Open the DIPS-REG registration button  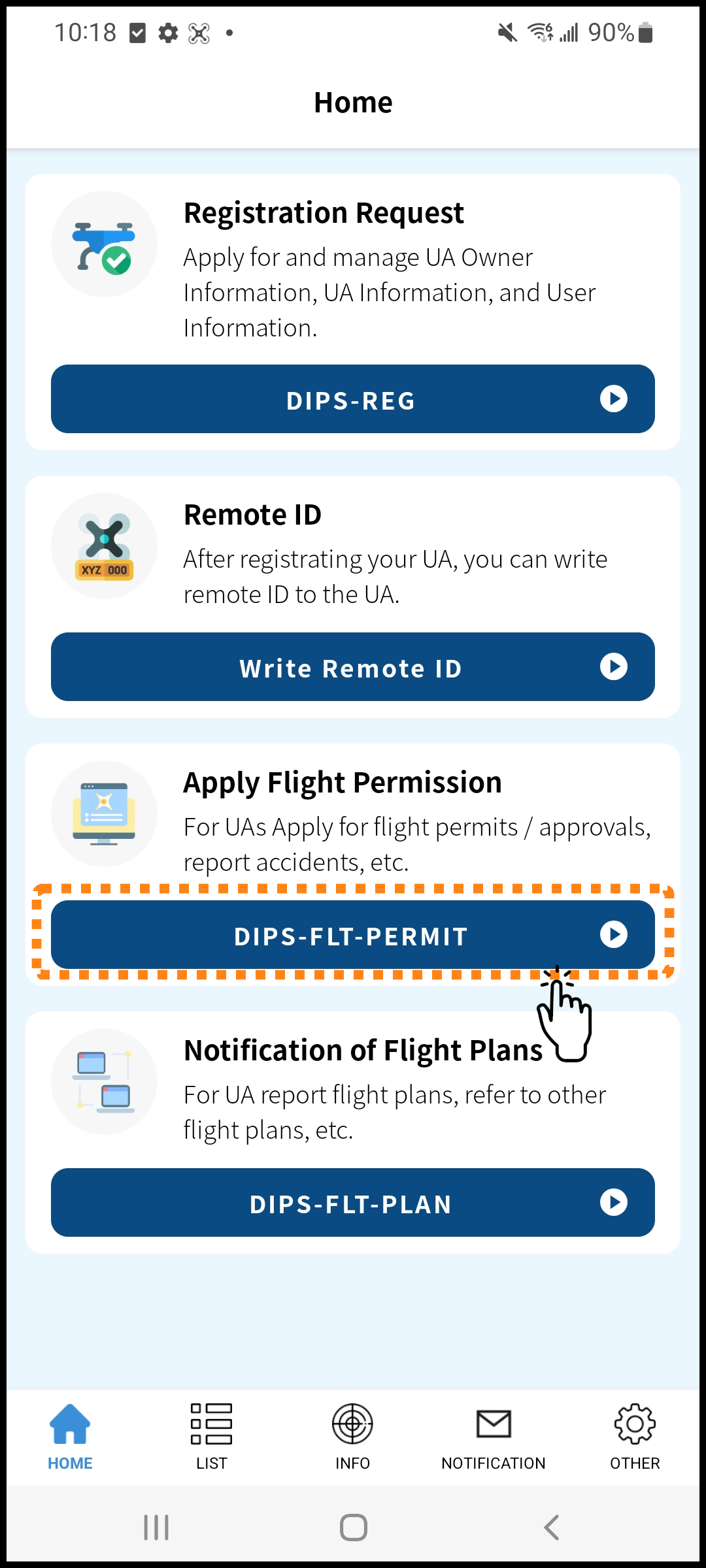point(353,399)
